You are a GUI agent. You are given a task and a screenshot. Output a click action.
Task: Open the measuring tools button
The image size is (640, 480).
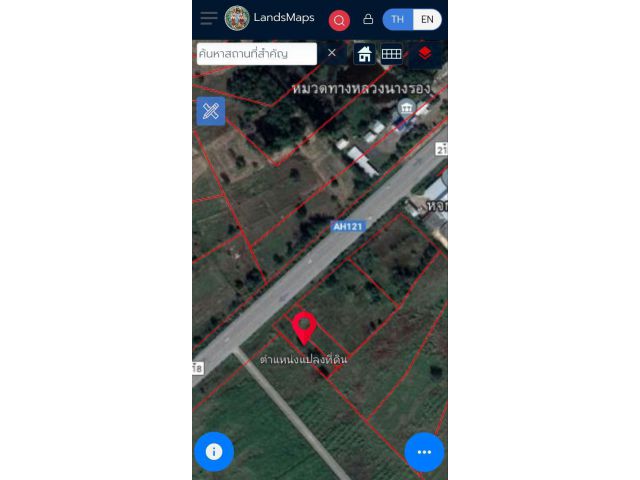click(210, 111)
